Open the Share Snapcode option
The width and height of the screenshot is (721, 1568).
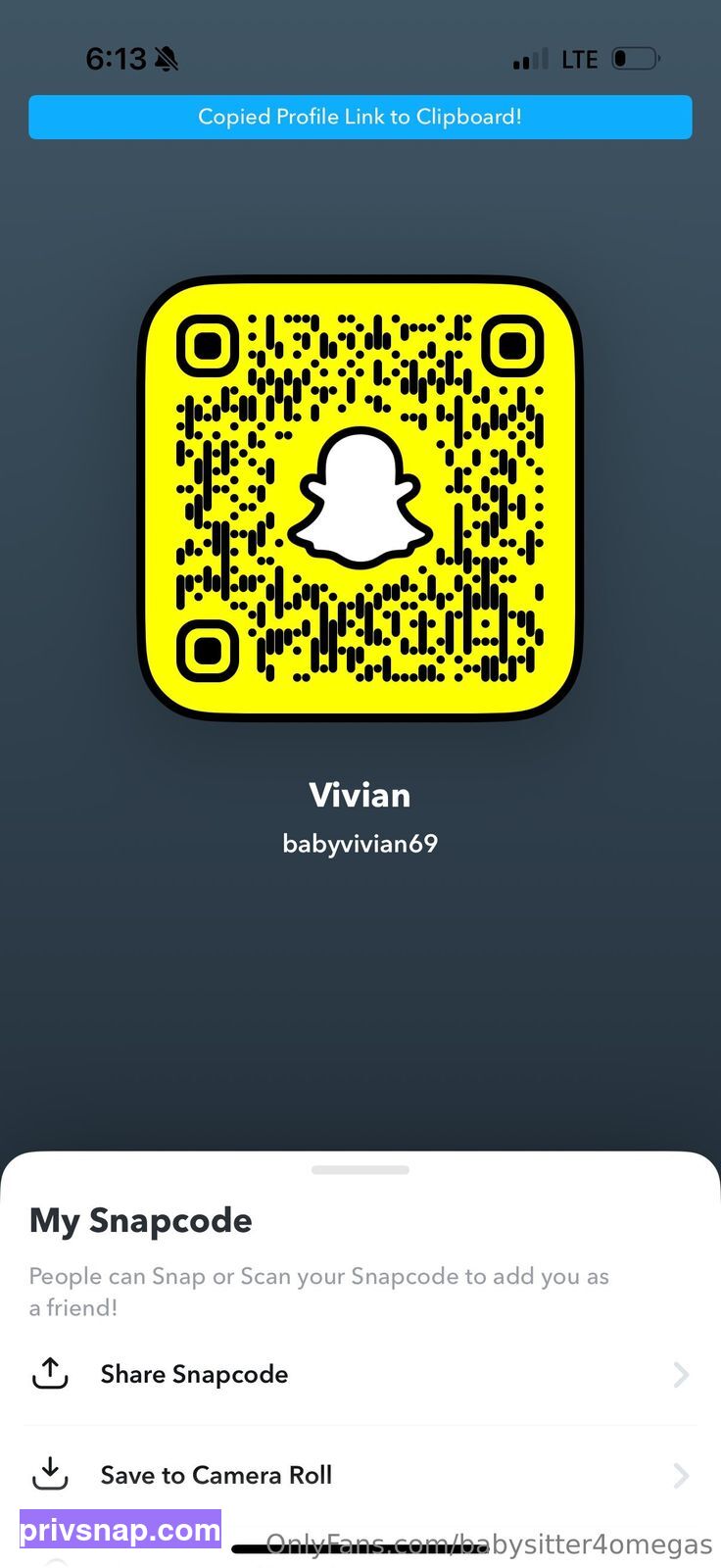pyautogui.click(x=360, y=1374)
